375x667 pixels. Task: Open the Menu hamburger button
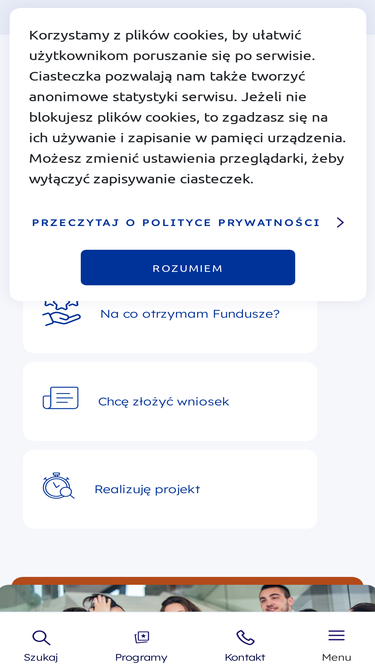336,645
